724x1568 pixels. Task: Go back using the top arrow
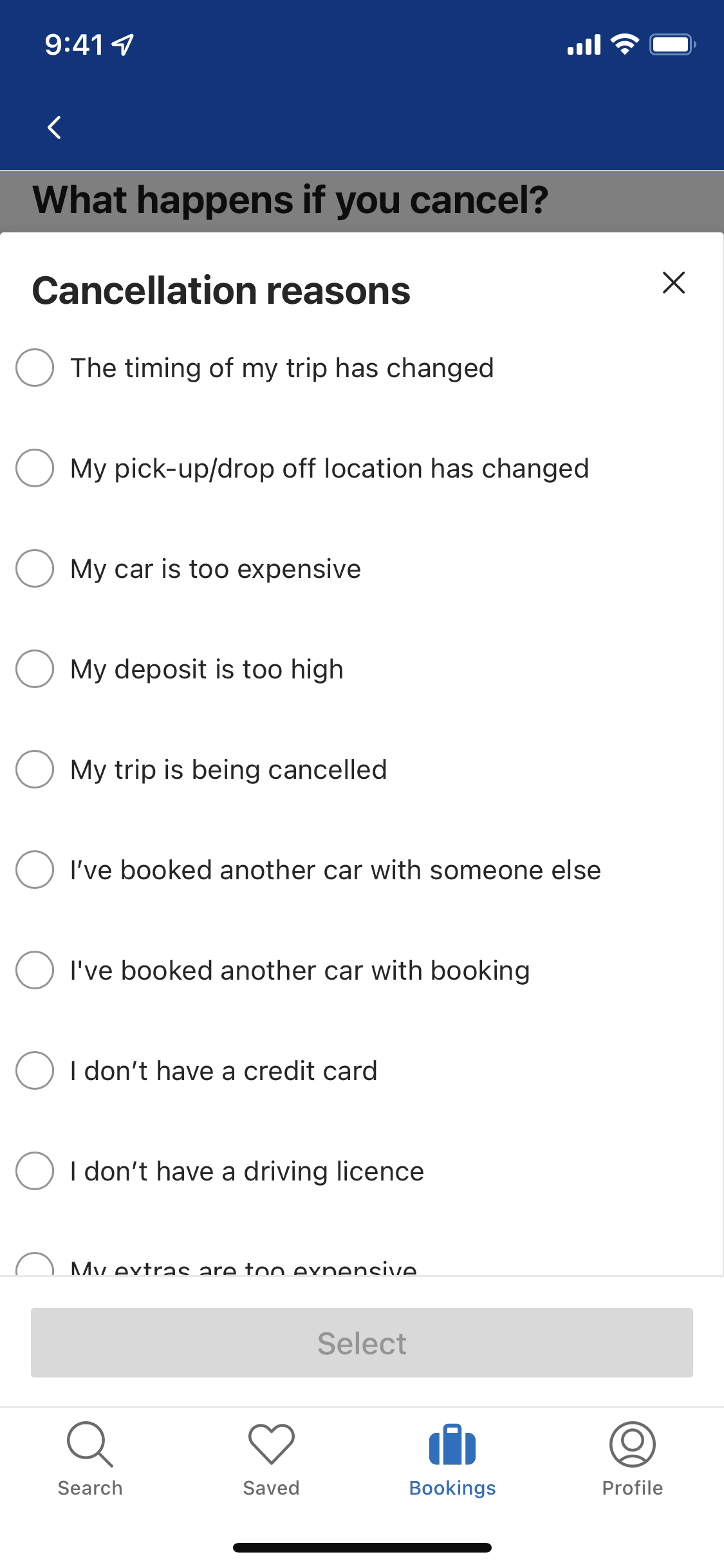[x=55, y=127]
